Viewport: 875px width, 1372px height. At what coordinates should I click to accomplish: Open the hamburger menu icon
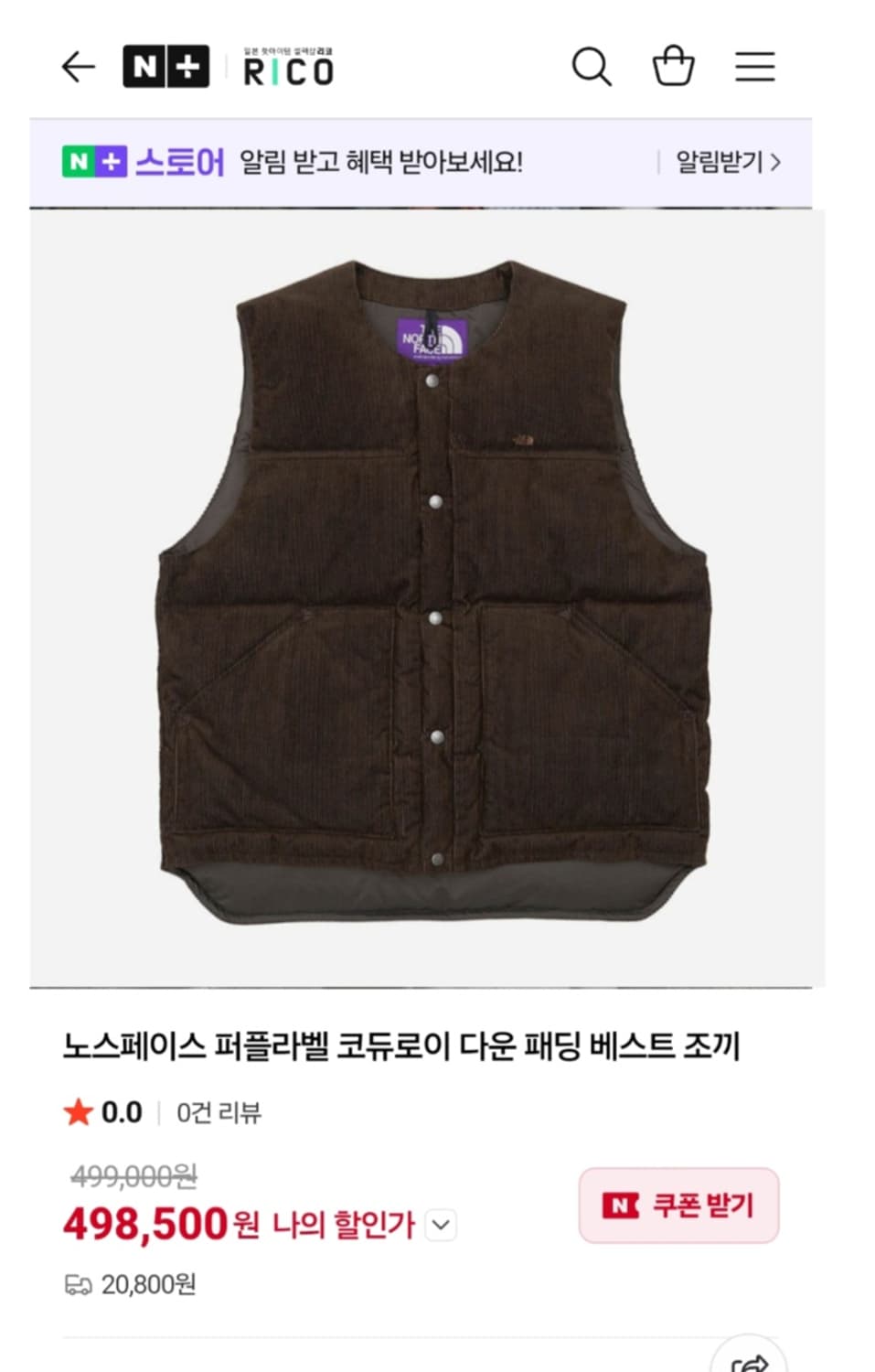click(x=754, y=66)
